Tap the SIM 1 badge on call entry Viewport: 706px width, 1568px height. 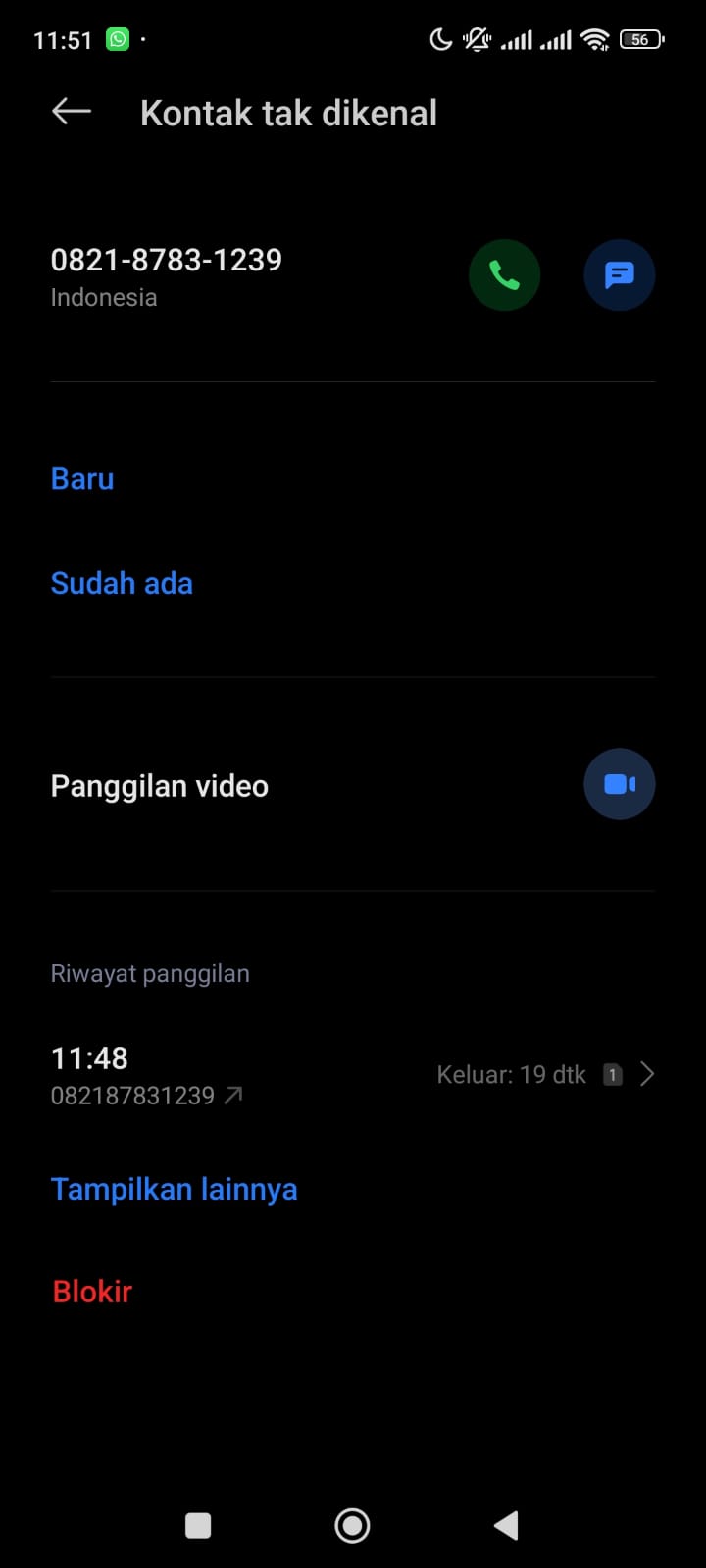(x=612, y=1074)
